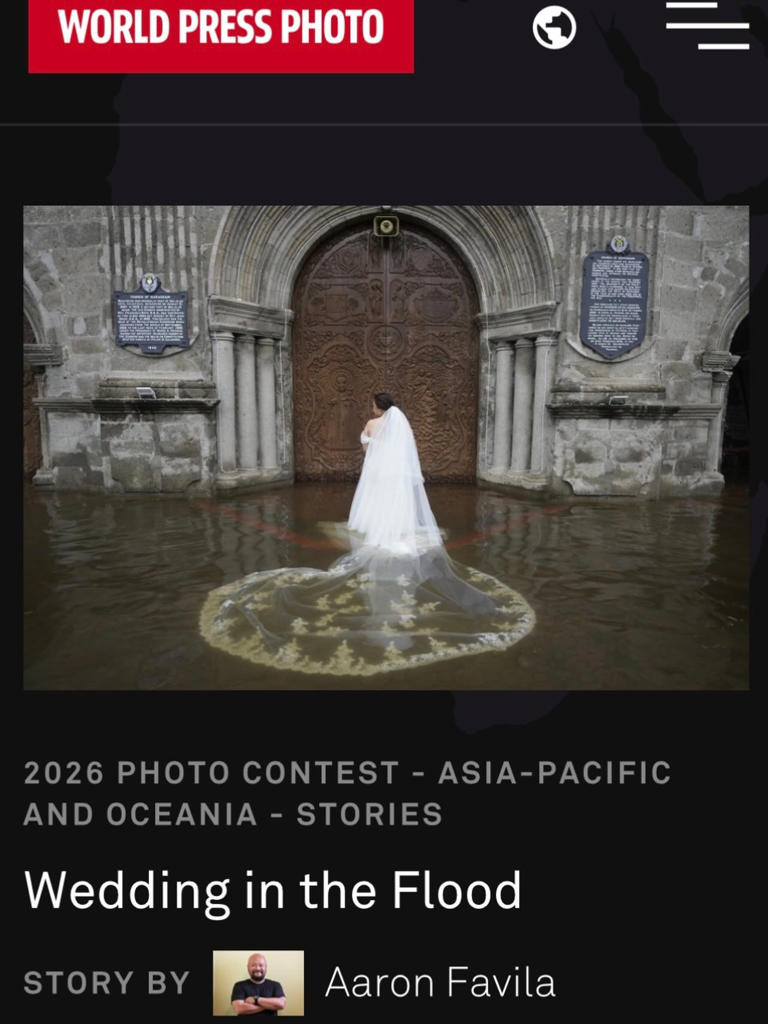The height and width of the screenshot is (1024, 768).
Task: Open the '2026 Photo Contest' category
Action: [160, 770]
